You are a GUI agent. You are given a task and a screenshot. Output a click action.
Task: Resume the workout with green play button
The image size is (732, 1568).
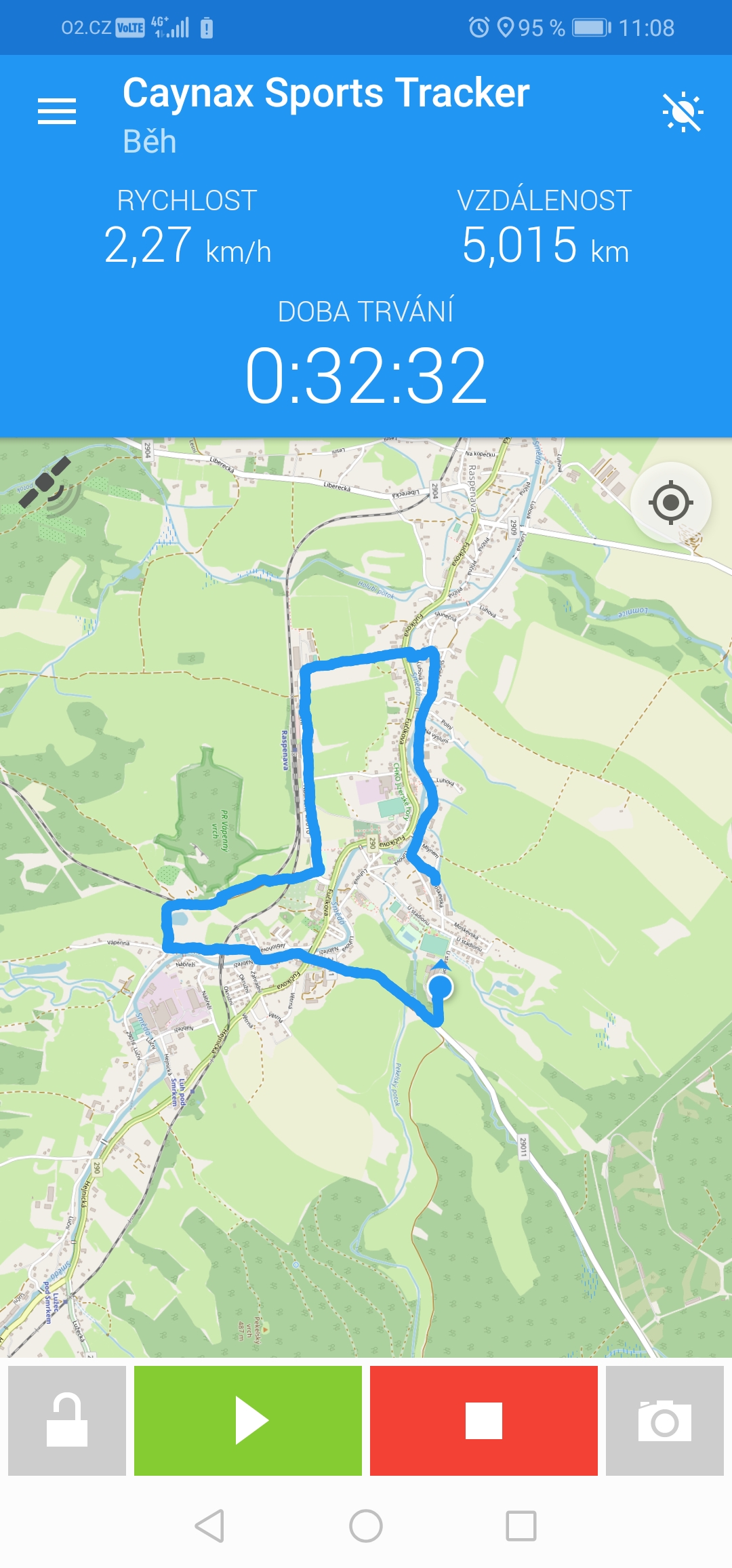(248, 1421)
